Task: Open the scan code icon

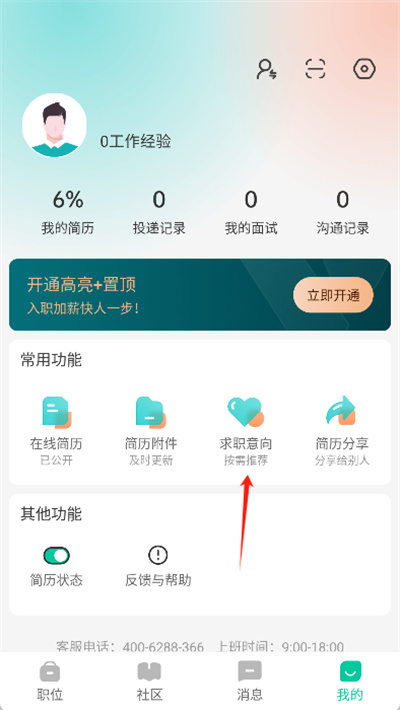Action: [315, 69]
